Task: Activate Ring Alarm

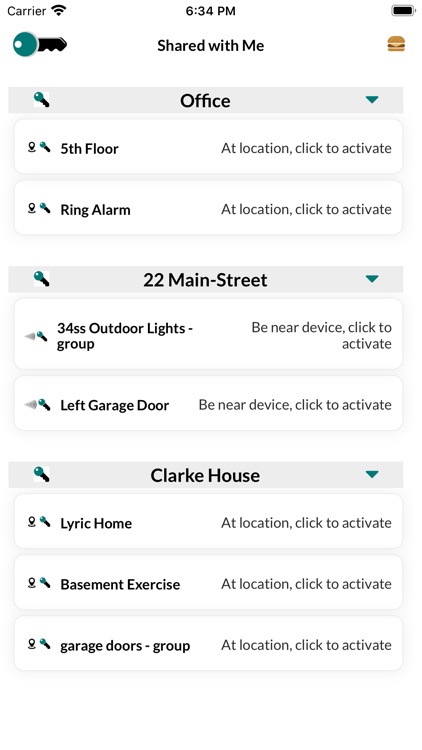Action: [x=208, y=209]
